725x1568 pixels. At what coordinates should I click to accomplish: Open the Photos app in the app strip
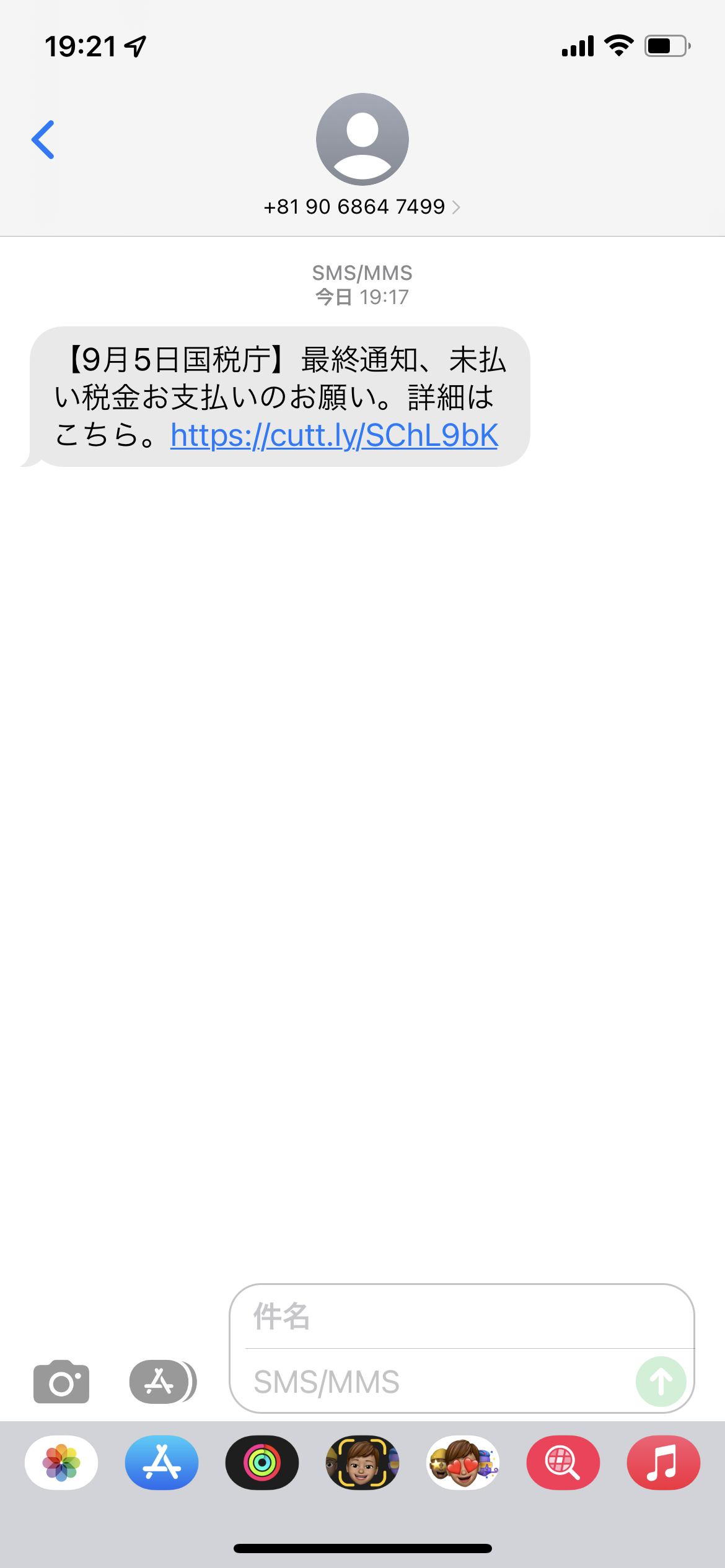pos(61,1463)
